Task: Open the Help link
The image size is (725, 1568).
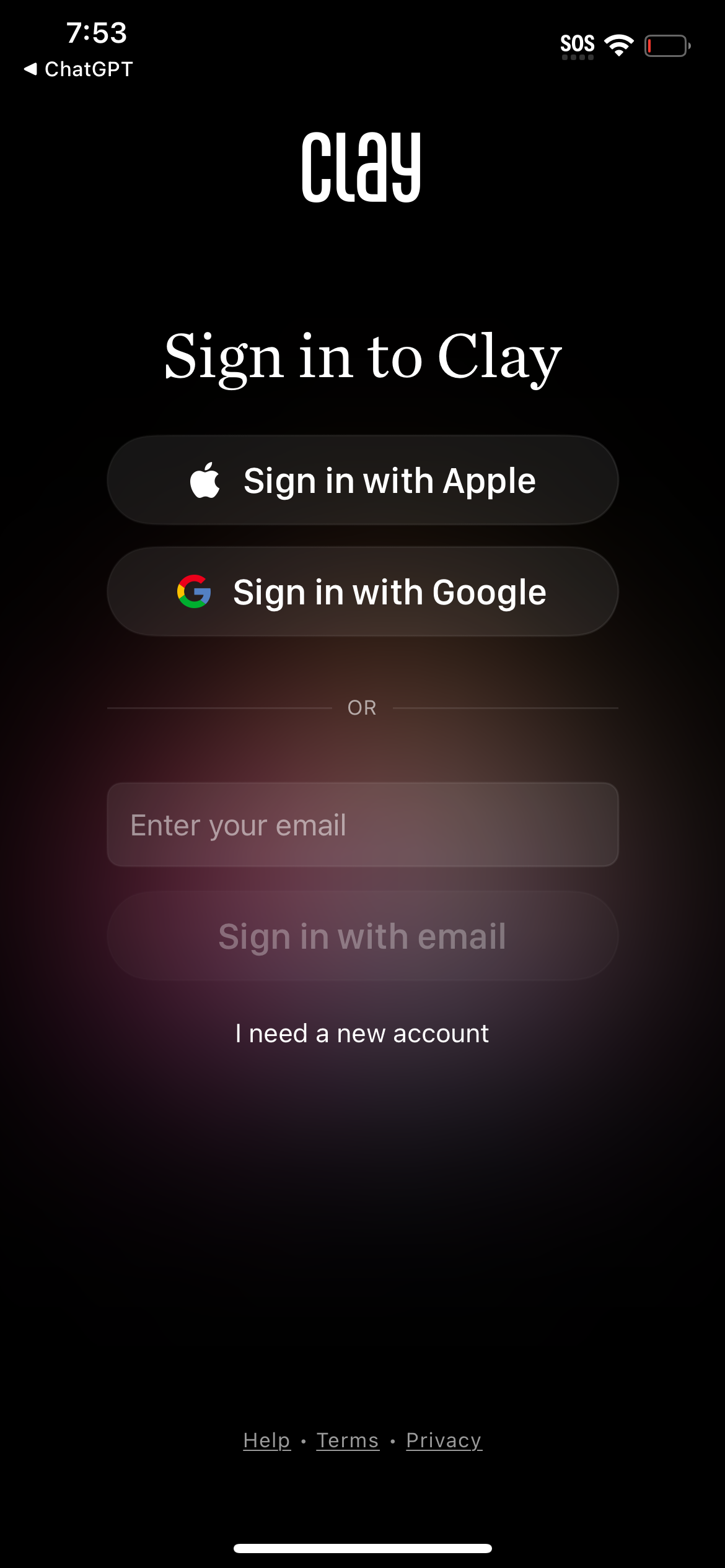Action: 266,1440
